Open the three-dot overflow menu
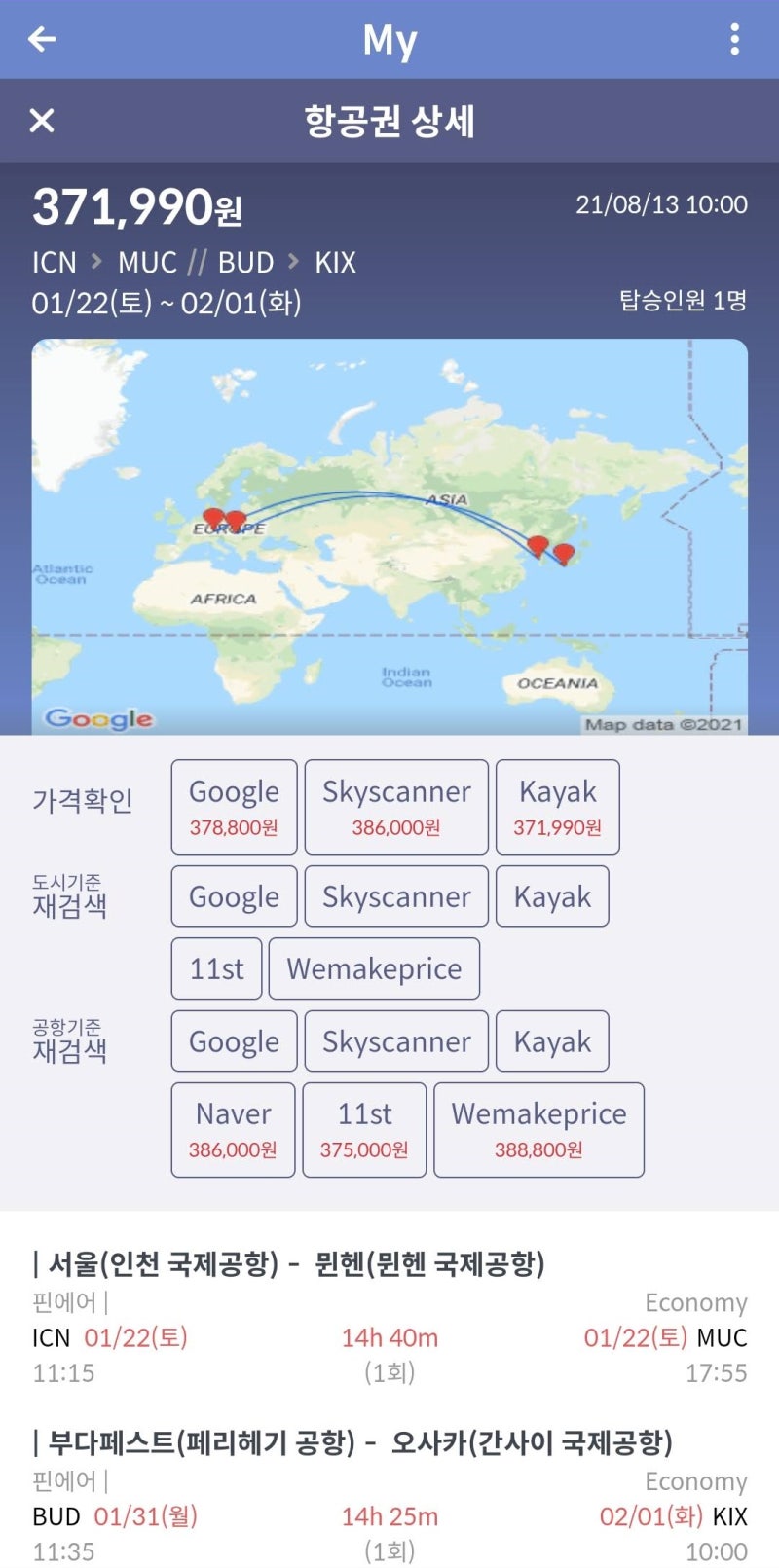 (735, 37)
